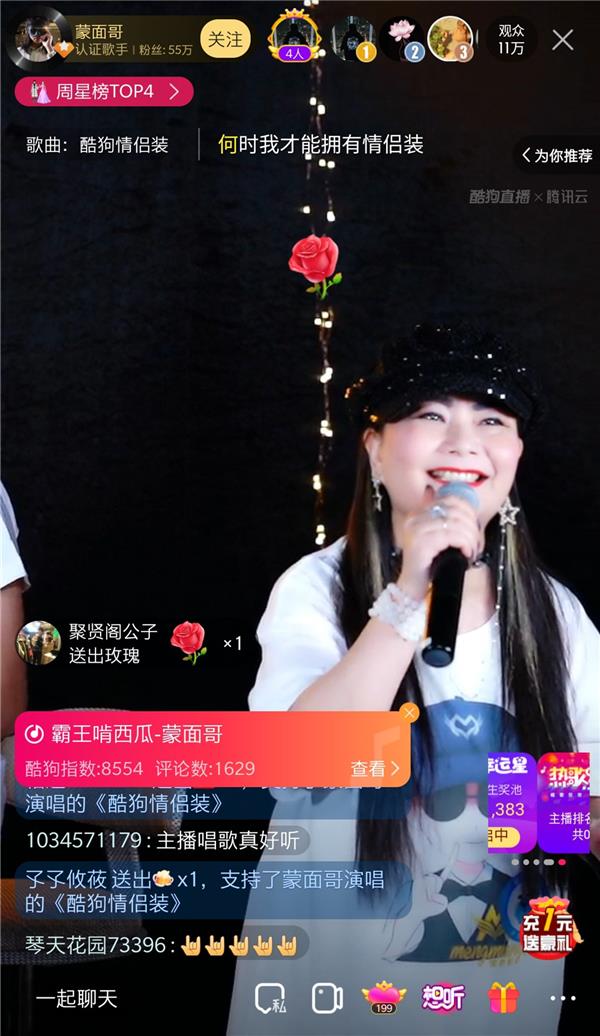View the top-1 ranked viewer avatar

351,38
